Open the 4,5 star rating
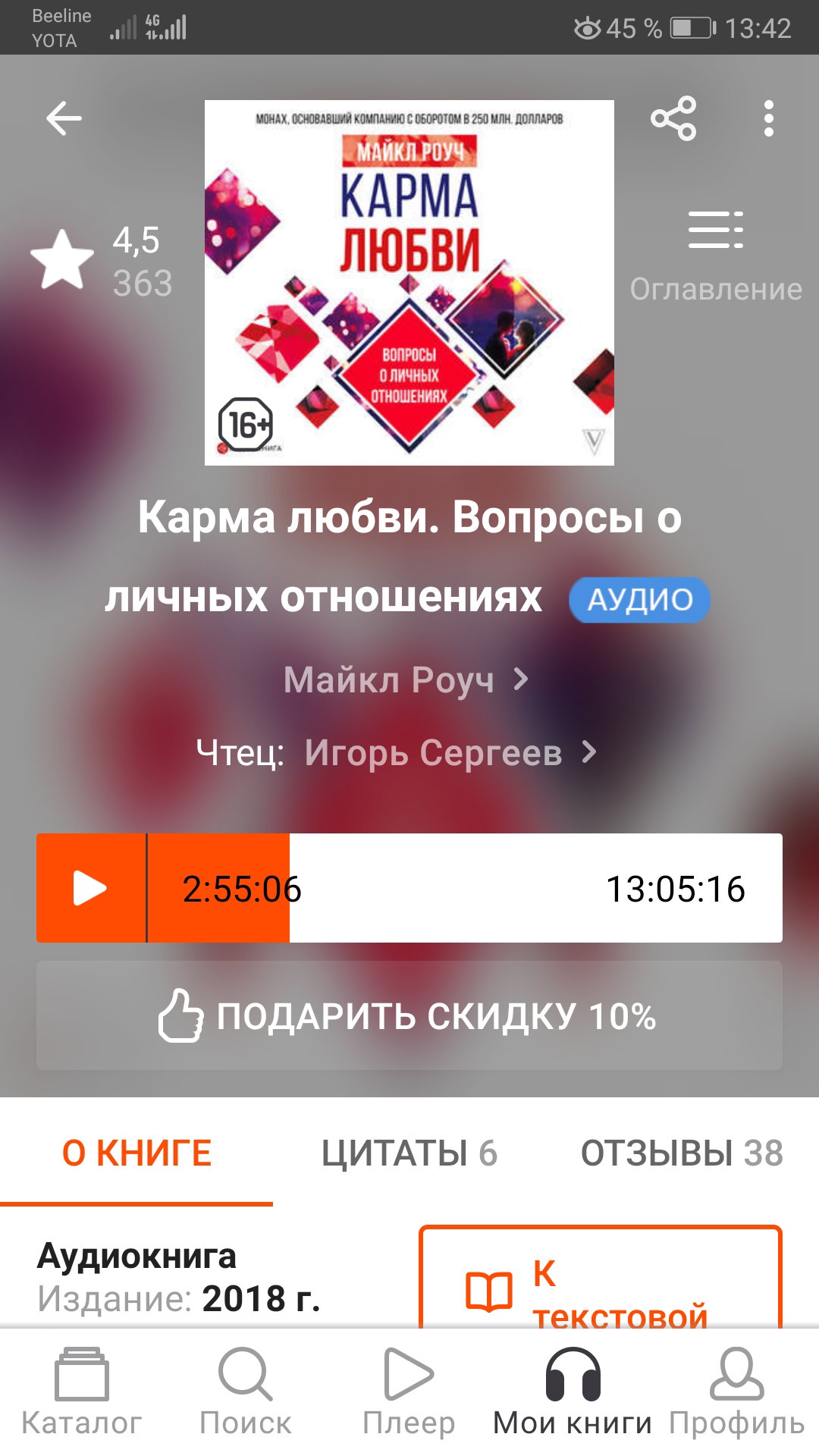Image resolution: width=819 pixels, height=1456 pixels. pyautogui.click(x=102, y=262)
